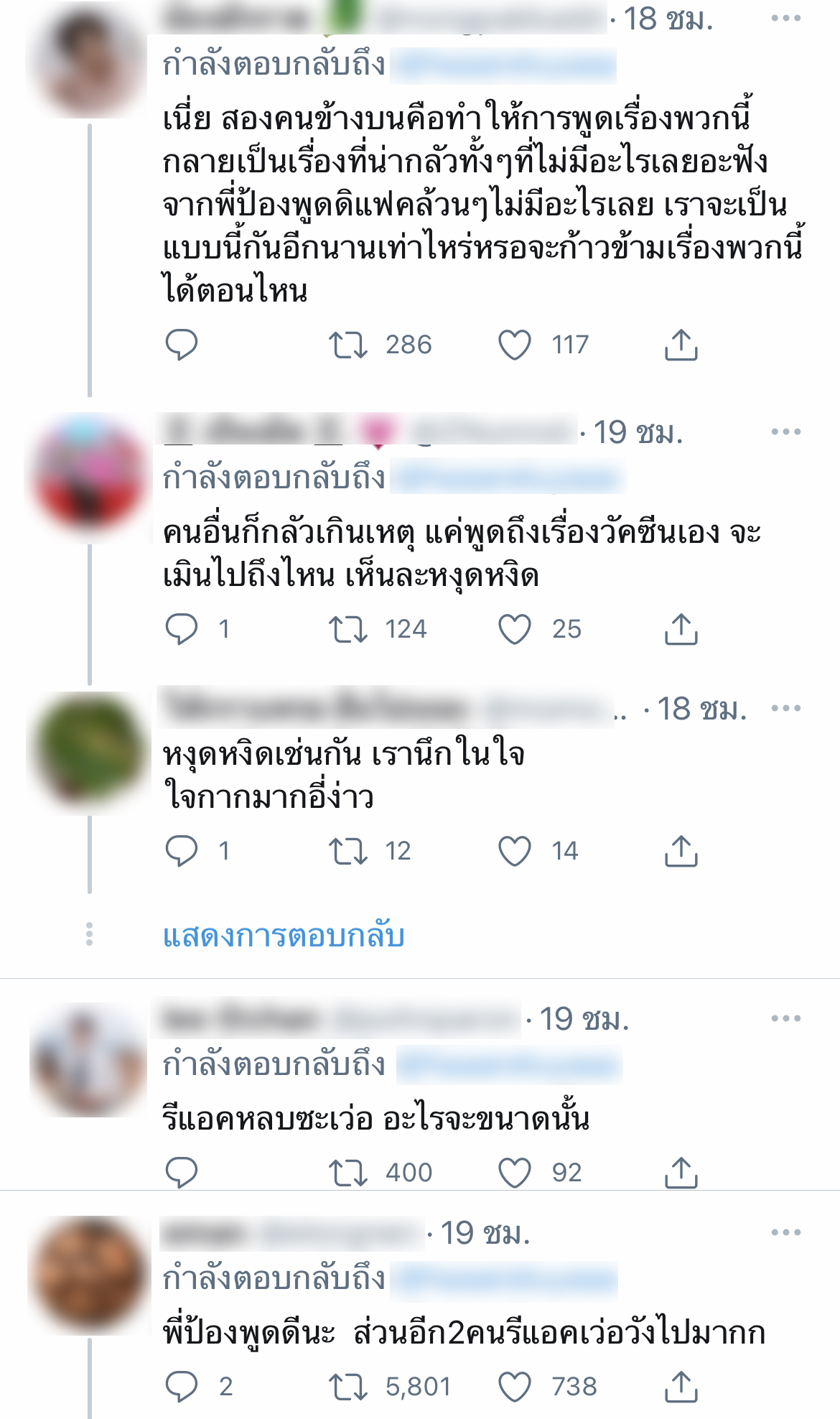840x1419 pixels.
Task: Open overflow menu on the 5,801 retweets tweet
Action: pos(785,1233)
